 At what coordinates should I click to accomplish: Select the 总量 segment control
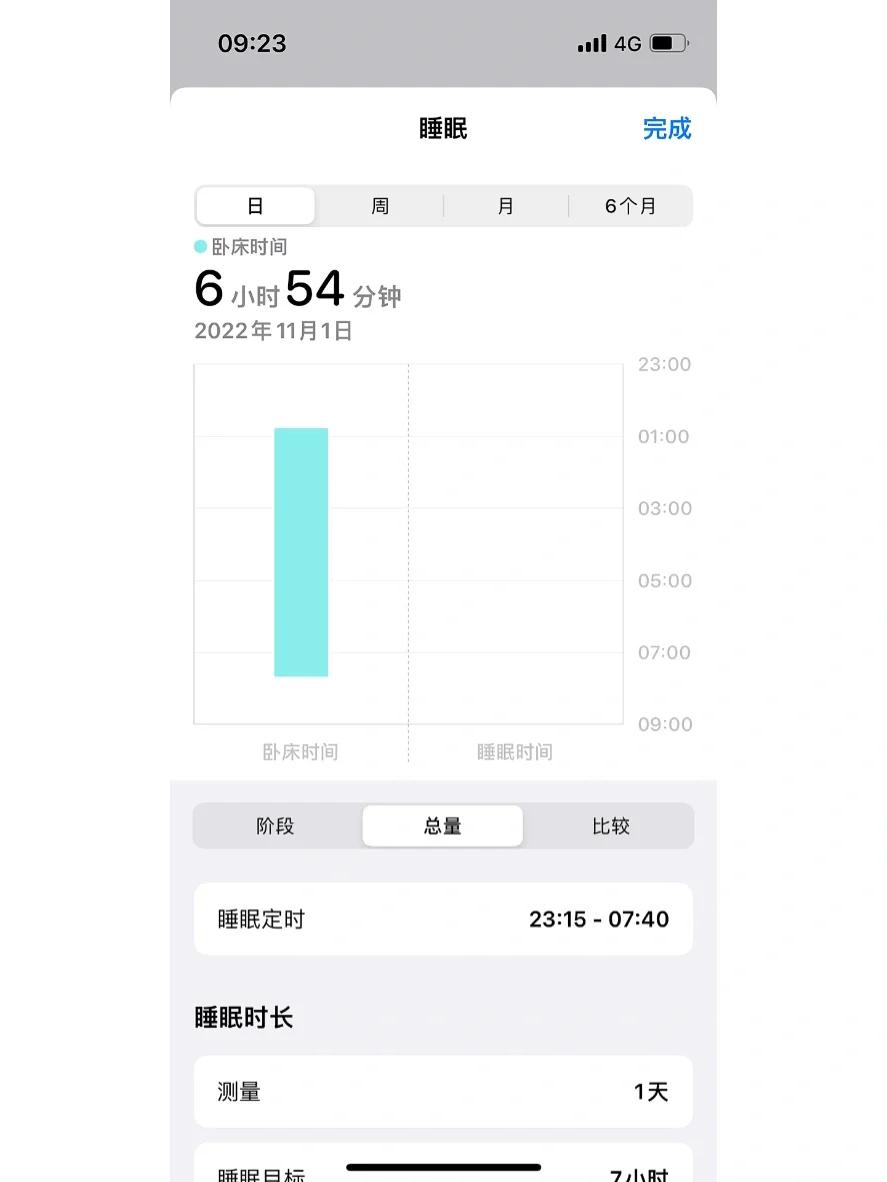coord(442,826)
